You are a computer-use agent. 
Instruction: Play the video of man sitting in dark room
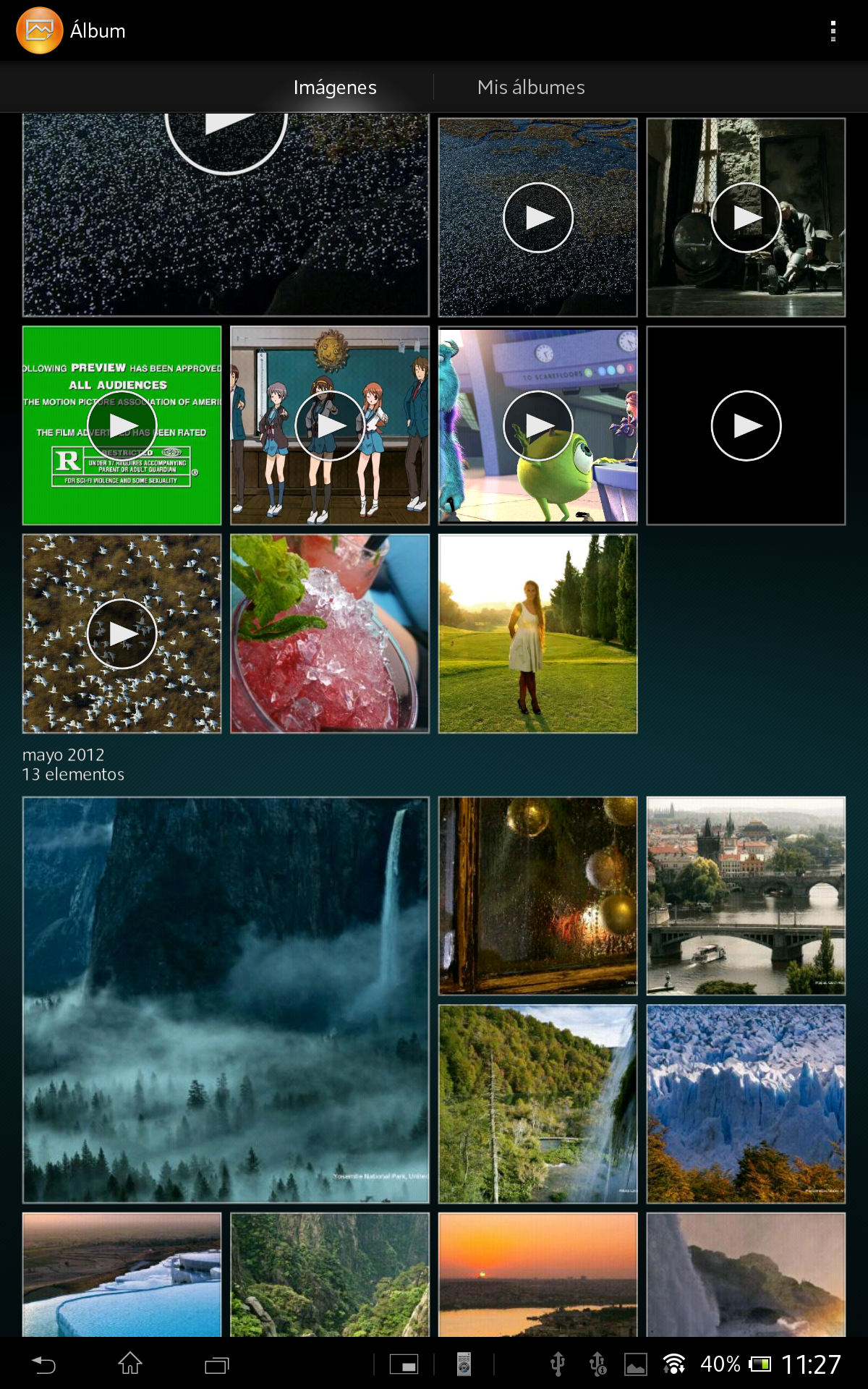click(x=746, y=217)
